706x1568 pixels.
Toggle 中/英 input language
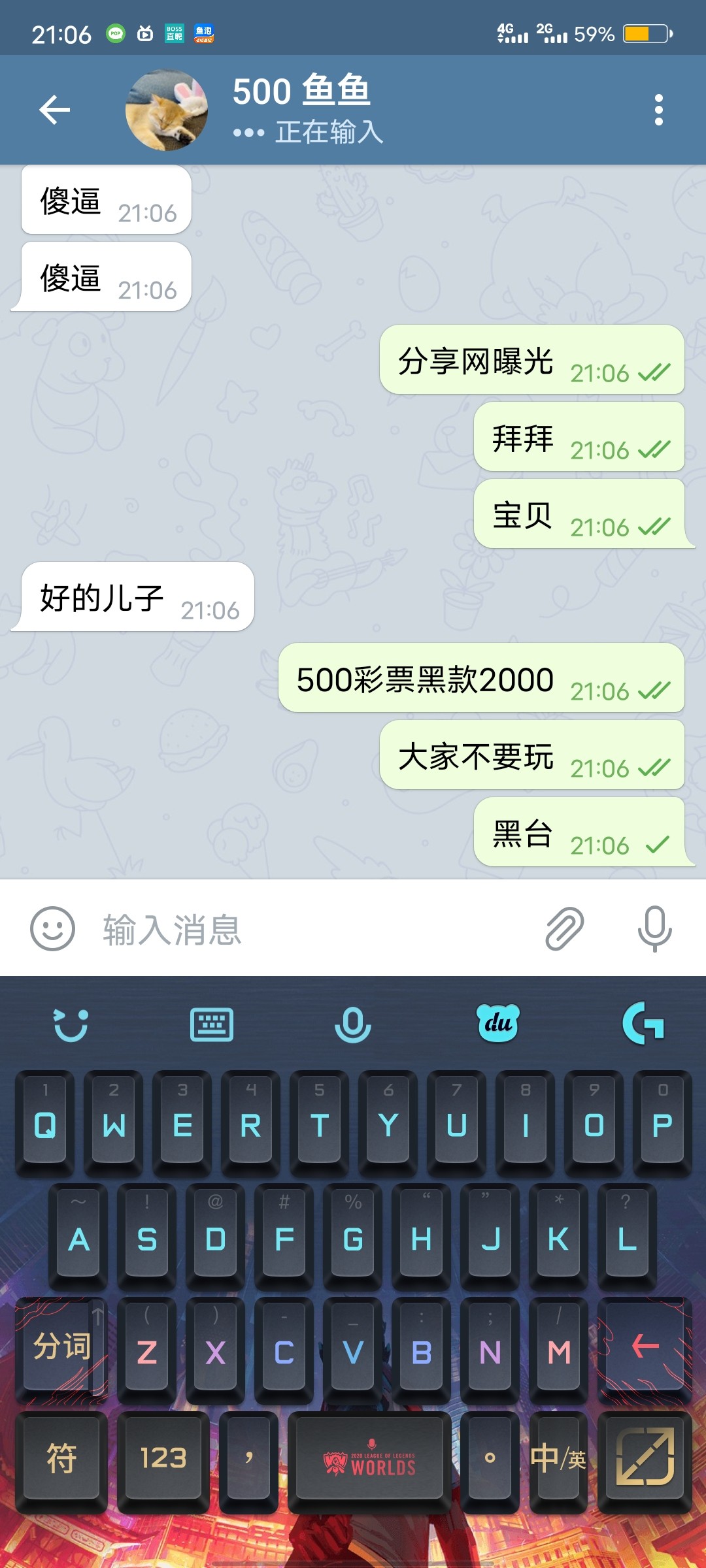pos(558,1458)
